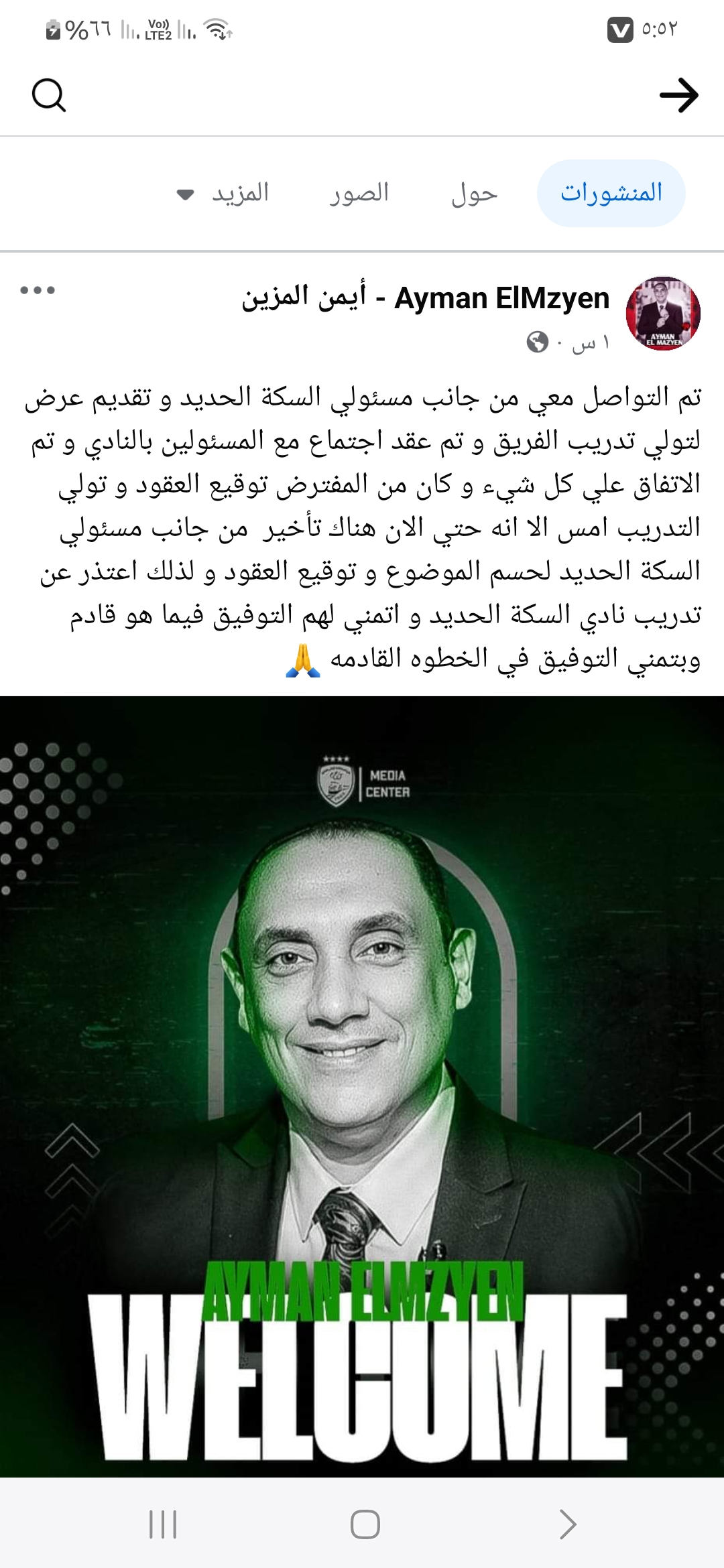Image resolution: width=724 pixels, height=1568 pixels.
Task: Tap the system home button
Action: pyautogui.click(x=365, y=1524)
